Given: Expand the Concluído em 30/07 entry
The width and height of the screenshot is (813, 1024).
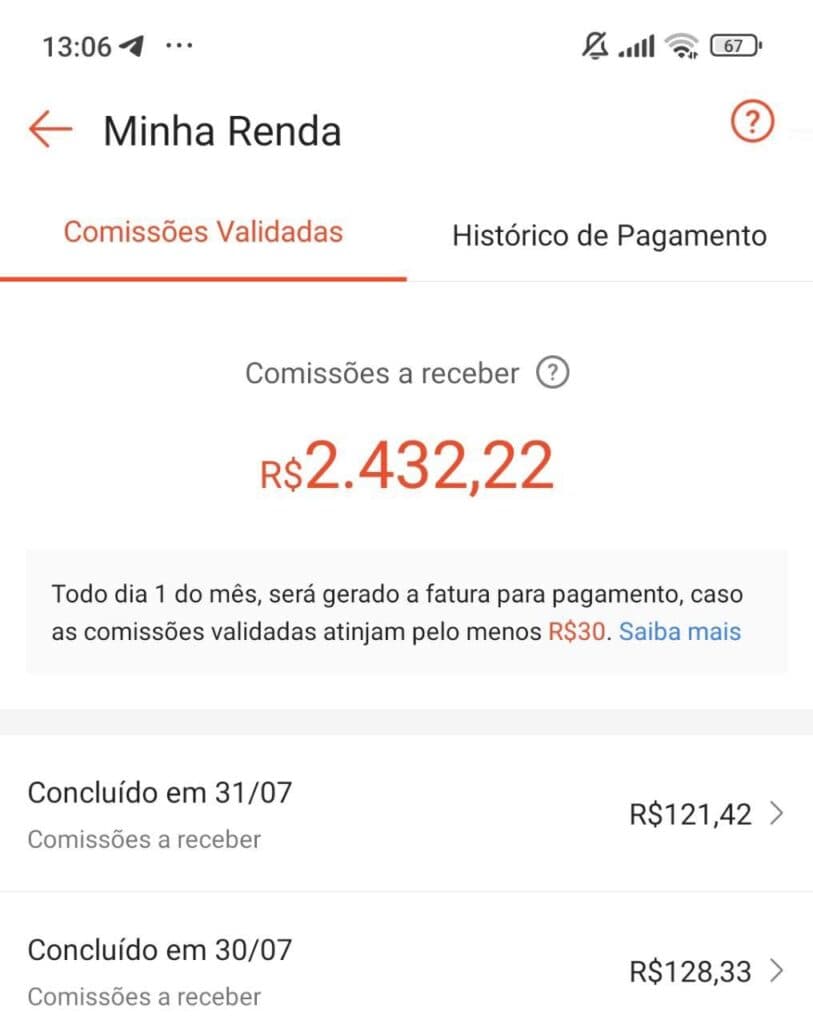Looking at the screenshot, I should [160, 951].
